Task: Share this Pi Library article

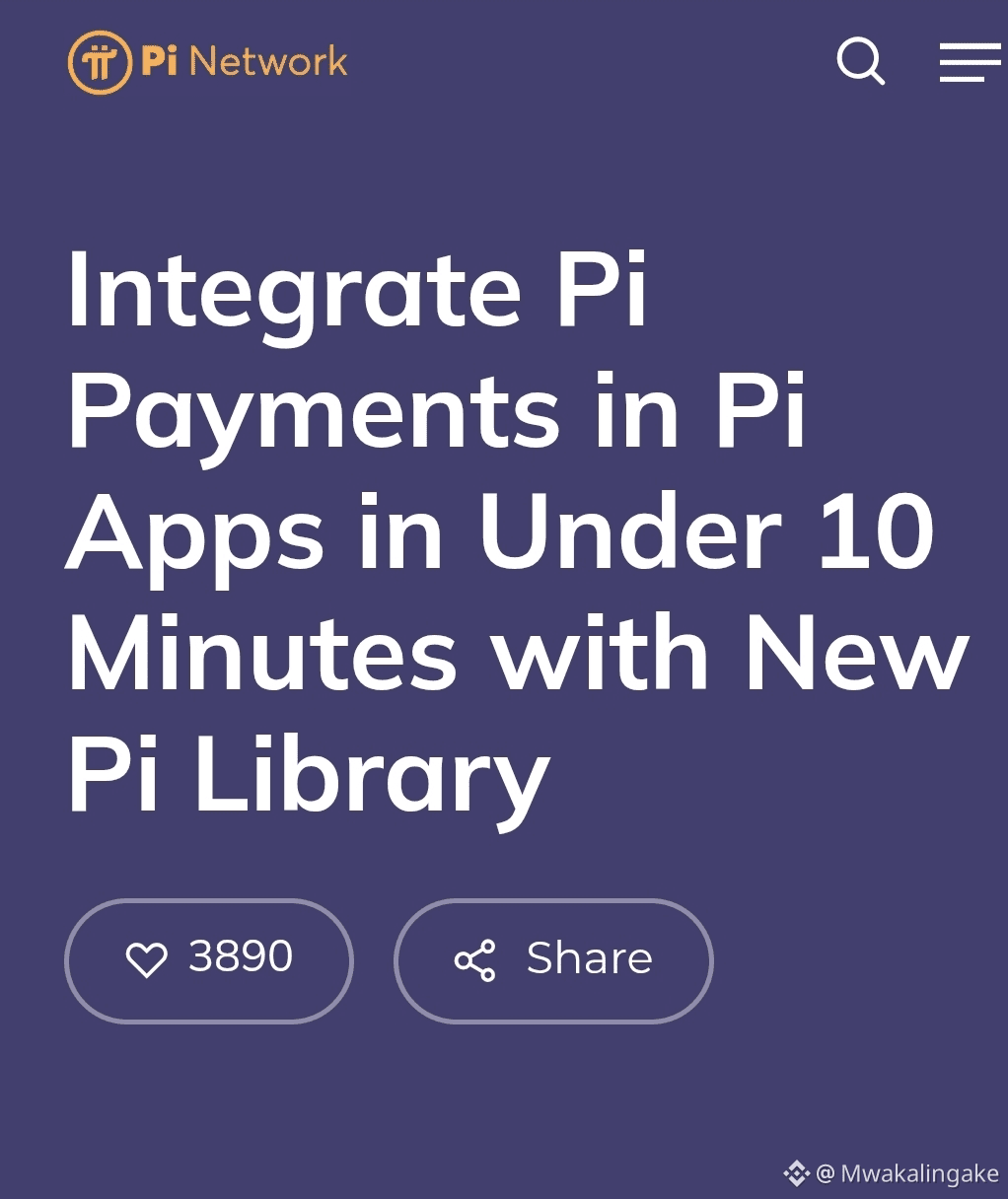Action: (x=553, y=959)
